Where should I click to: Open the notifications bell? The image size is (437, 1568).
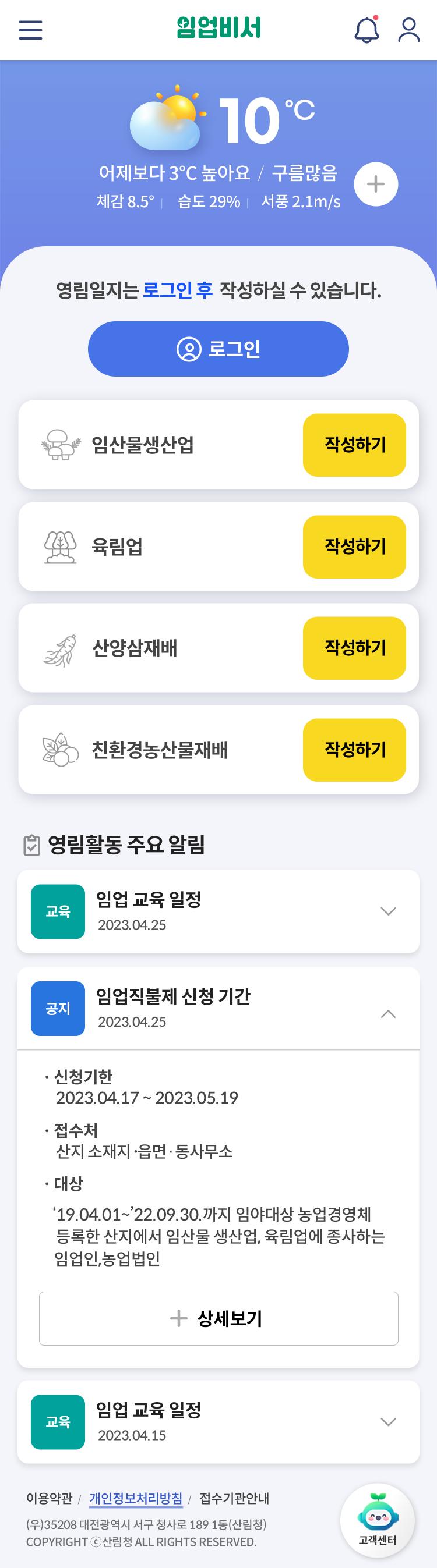point(366,30)
